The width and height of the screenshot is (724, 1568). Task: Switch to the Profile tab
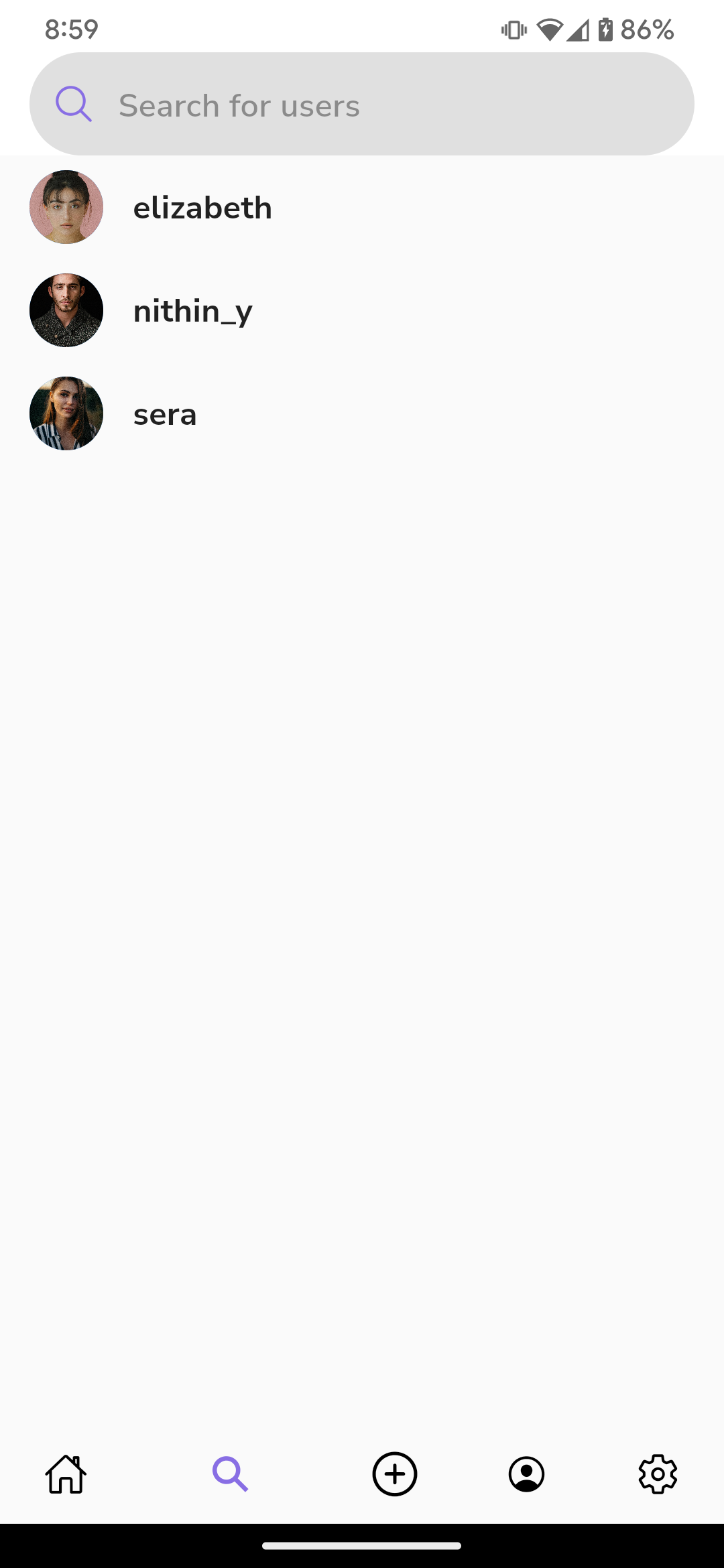pyautogui.click(x=526, y=1474)
